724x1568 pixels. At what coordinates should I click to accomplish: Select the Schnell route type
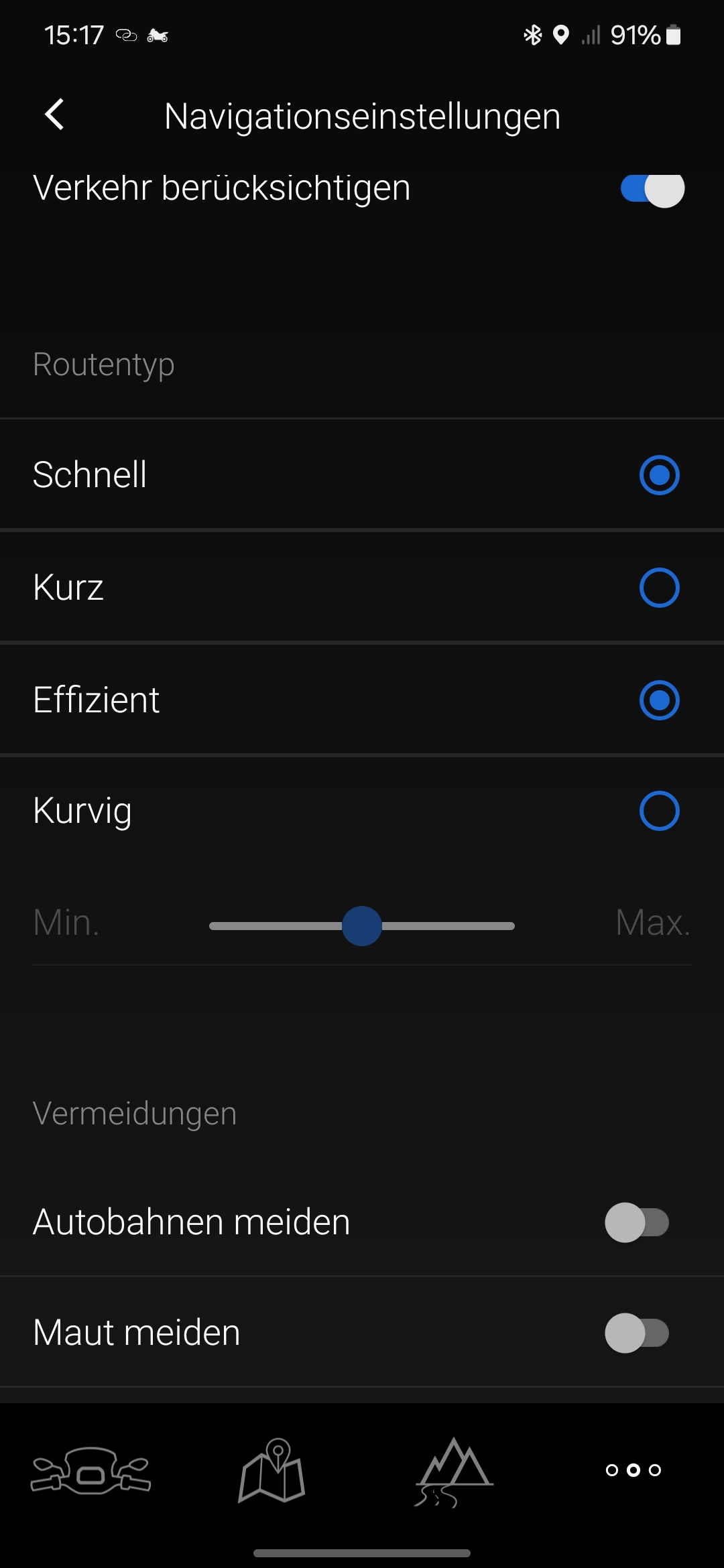659,475
